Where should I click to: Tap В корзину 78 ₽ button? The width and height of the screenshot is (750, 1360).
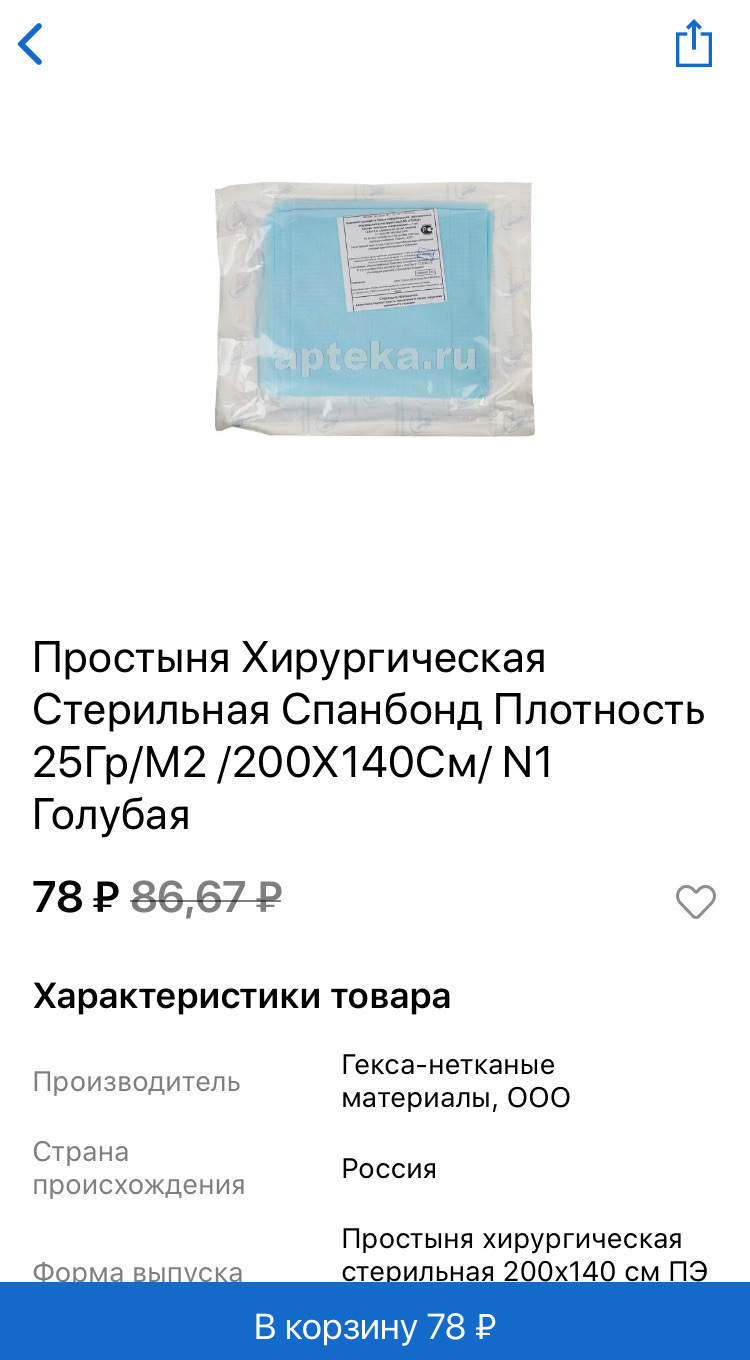(x=375, y=1326)
